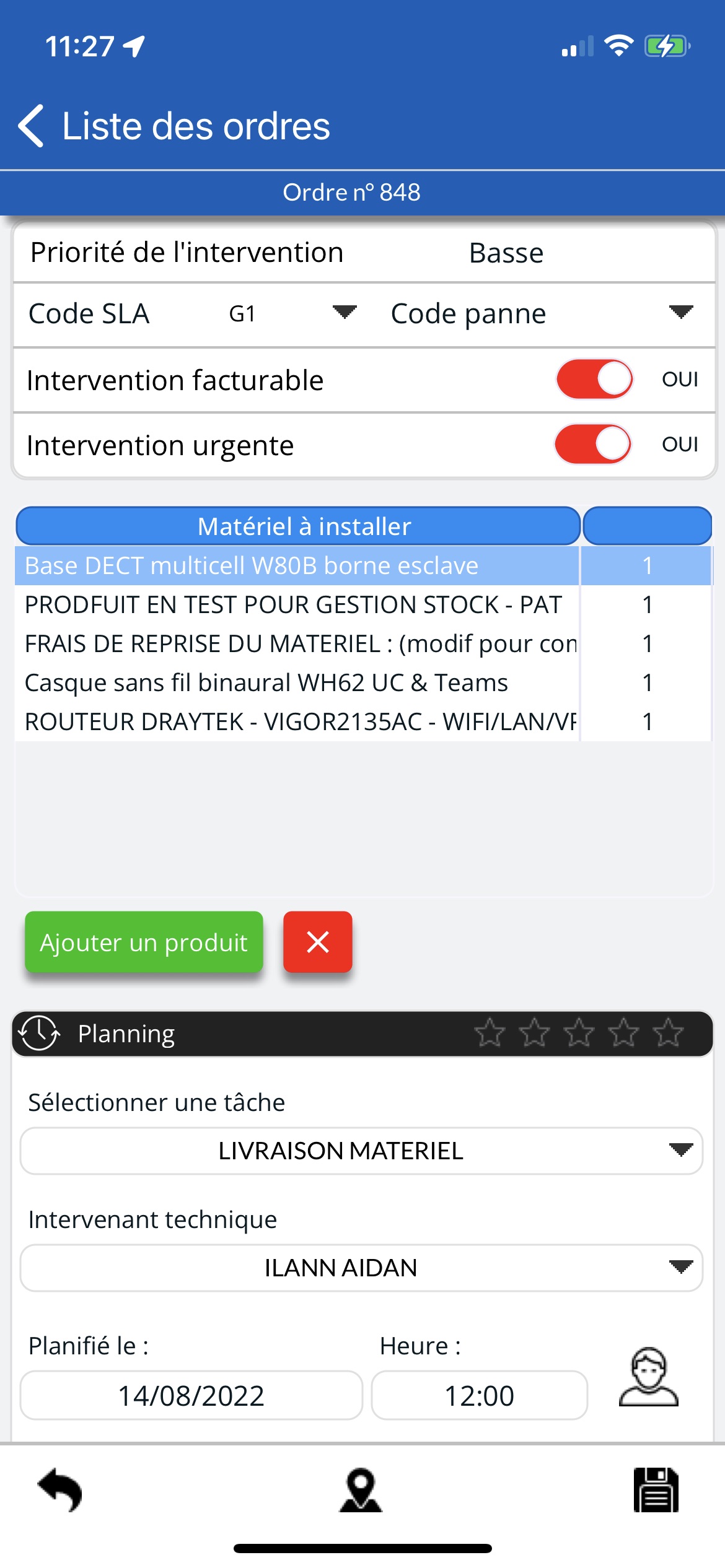Toggle Intervention facturable switch

(x=595, y=379)
